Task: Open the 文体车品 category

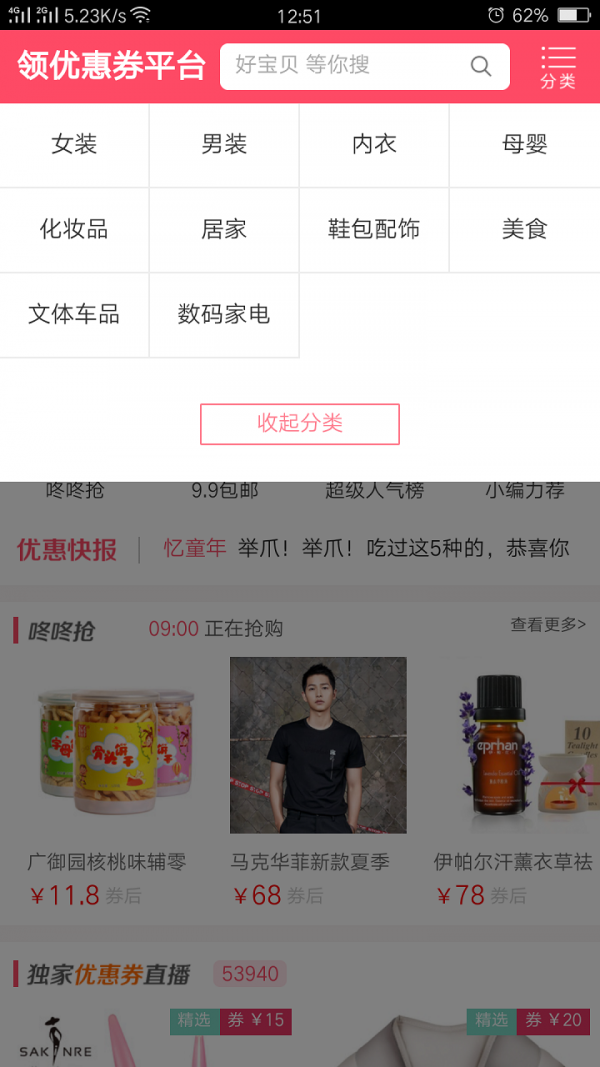Action: tap(74, 315)
